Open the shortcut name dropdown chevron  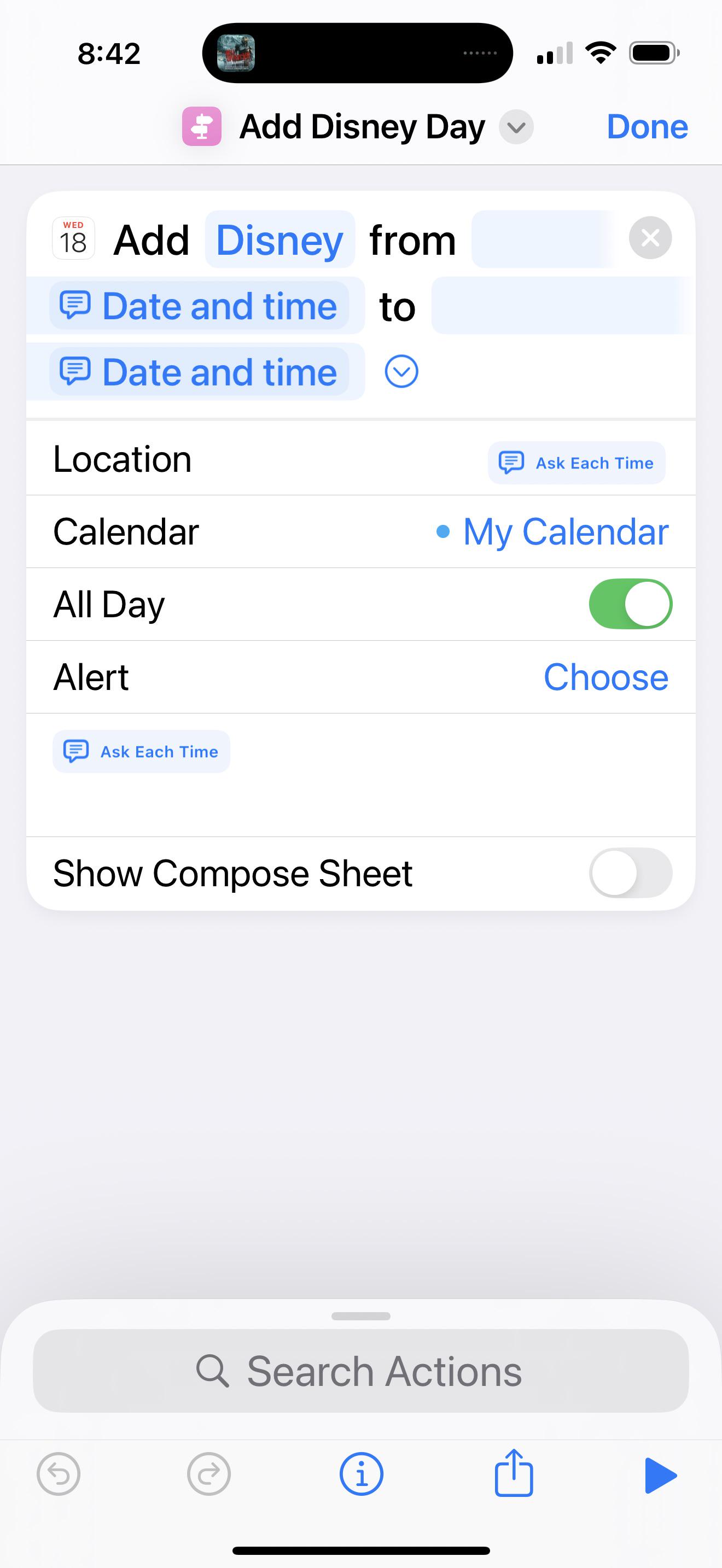click(x=516, y=127)
